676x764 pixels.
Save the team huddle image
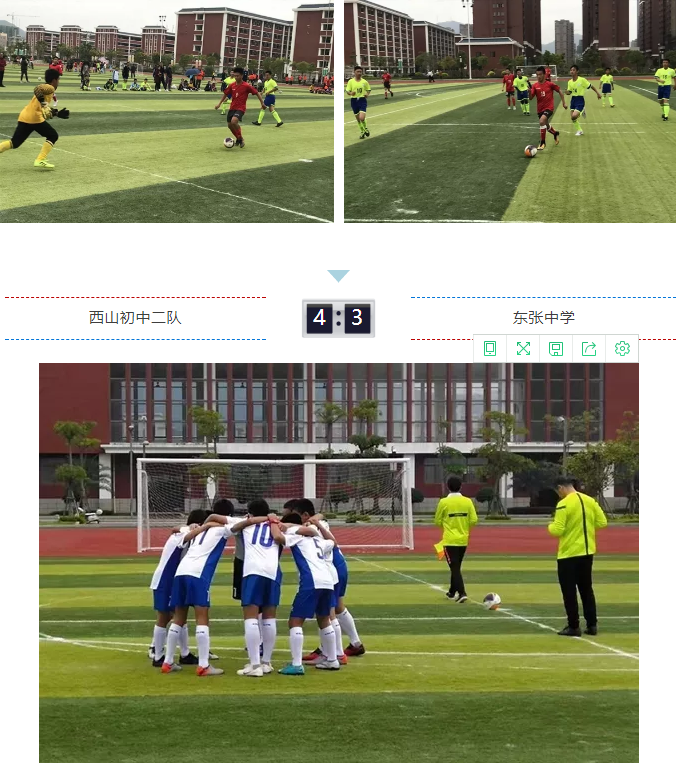pyautogui.click(x=556, y=348)
